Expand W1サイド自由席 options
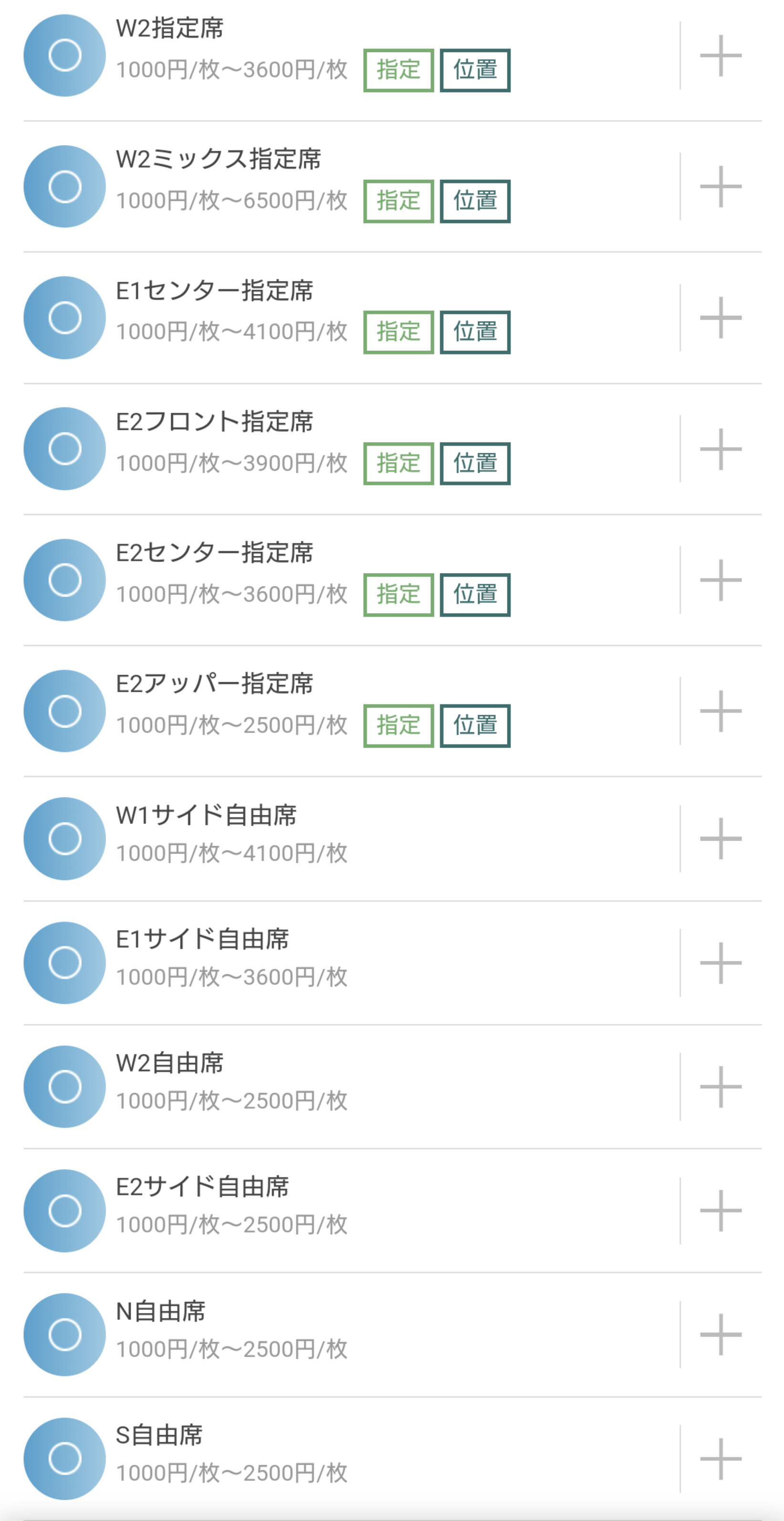 720,838
